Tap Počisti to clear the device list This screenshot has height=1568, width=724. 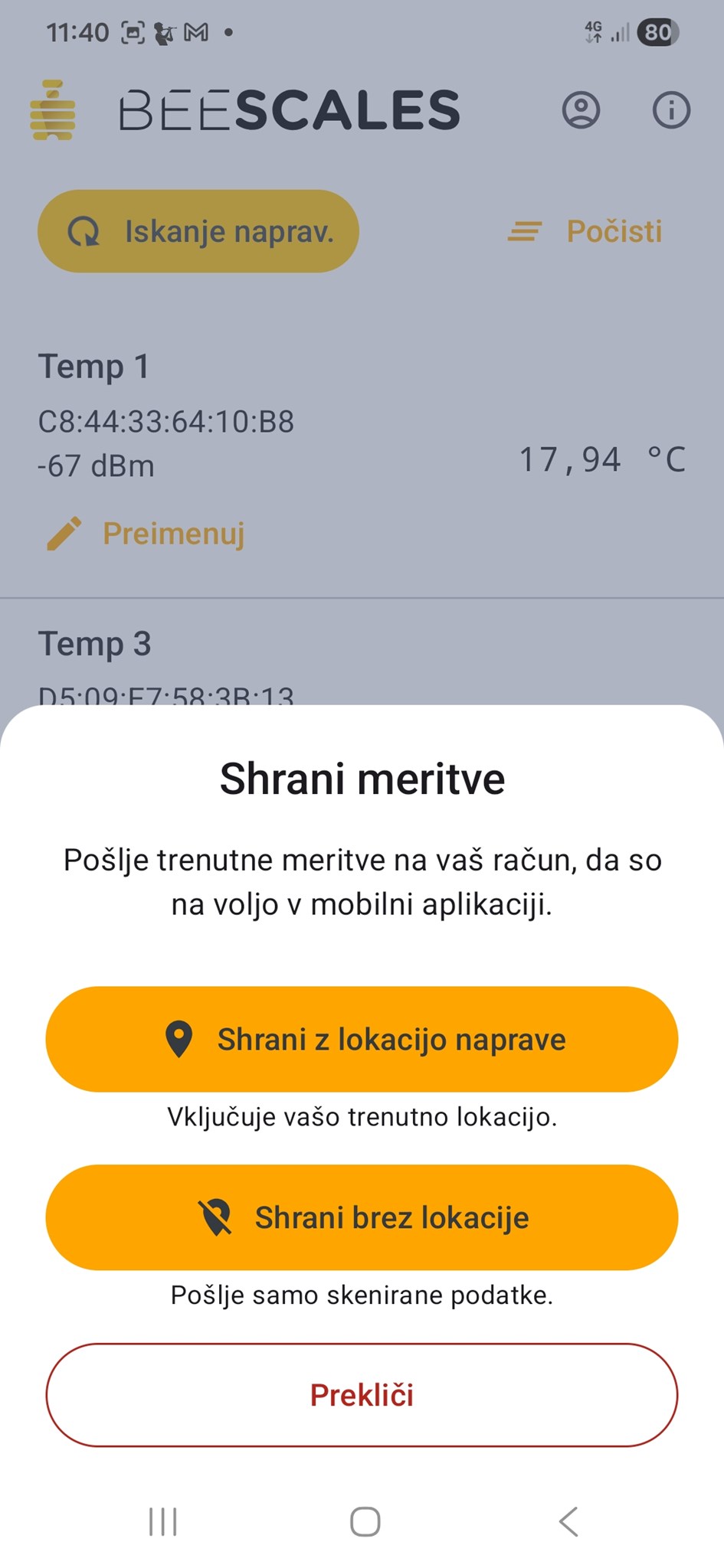point(614,232)
